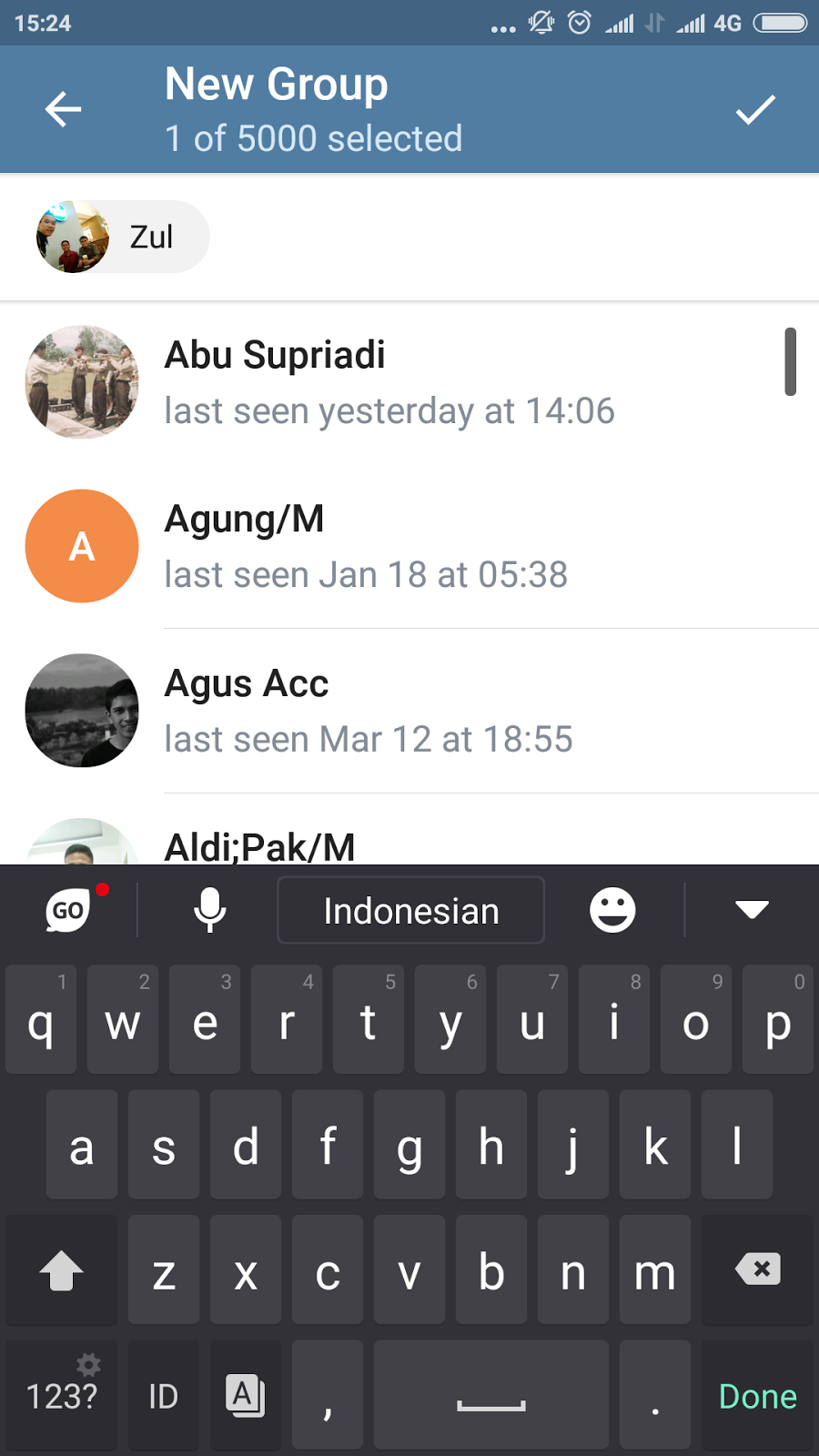Add Agung/M to the group
The height and width of the screenshot is (1456, 819).
(x=409, y=546)
